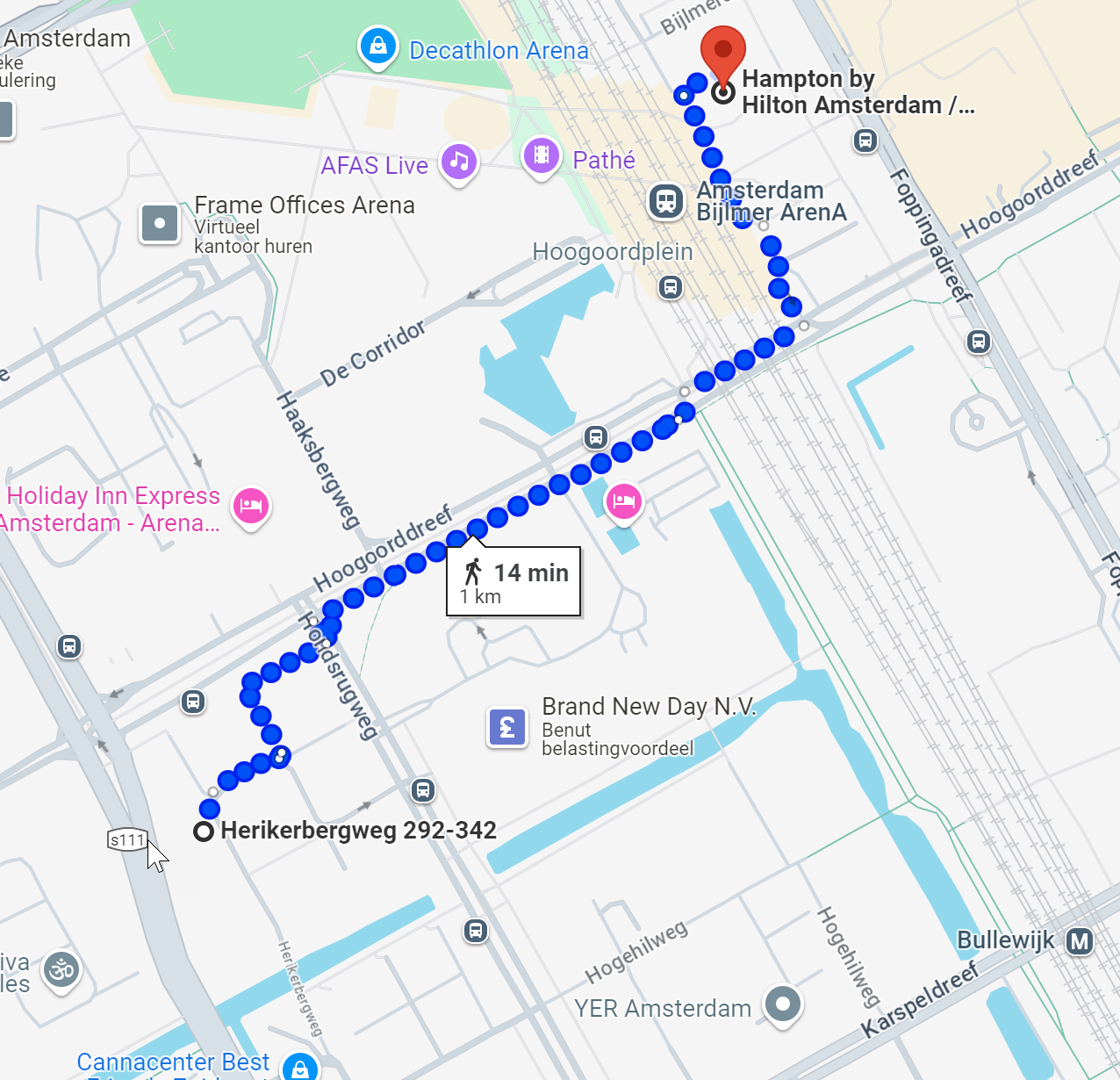Open Brand New Day N.V. marker
Screen dimensions: 1120x1080
pos(507,727)
